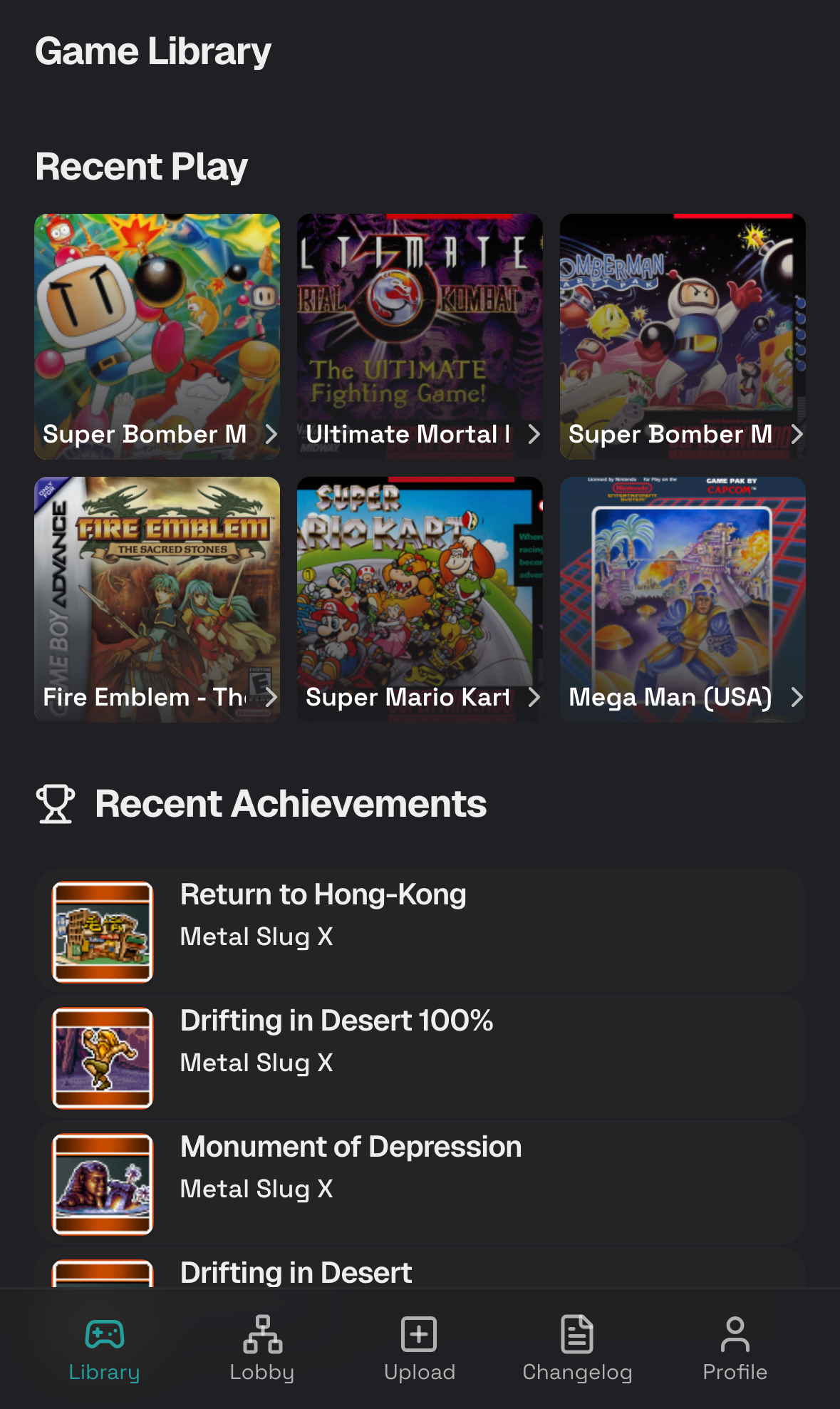The image size is (840, 1409).
Task: Switch to the Changelog tab
Action: [x=577, y=1349]
